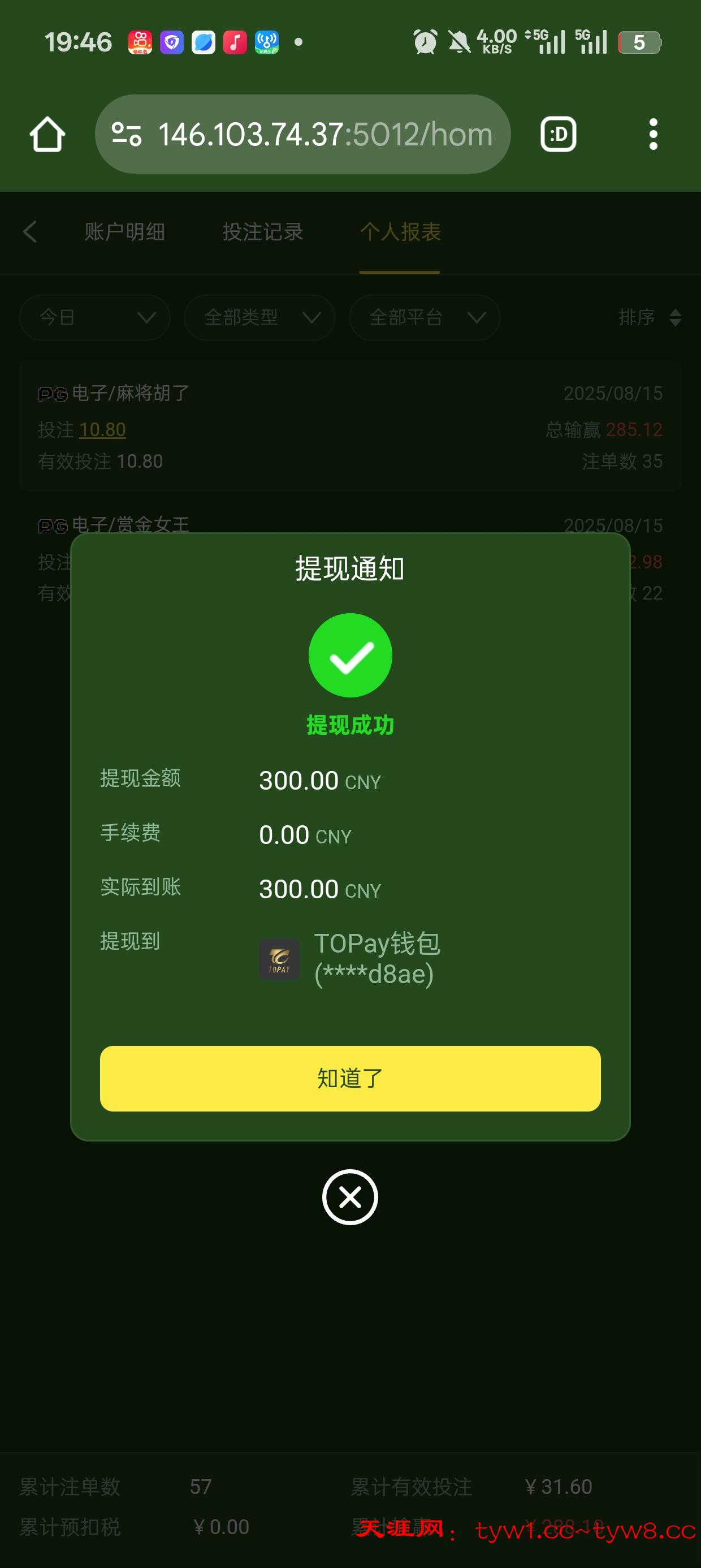Open the browser home page
Image resolution: width=701 pixels, height=1568 pixels.
click(x=47, y=134)
